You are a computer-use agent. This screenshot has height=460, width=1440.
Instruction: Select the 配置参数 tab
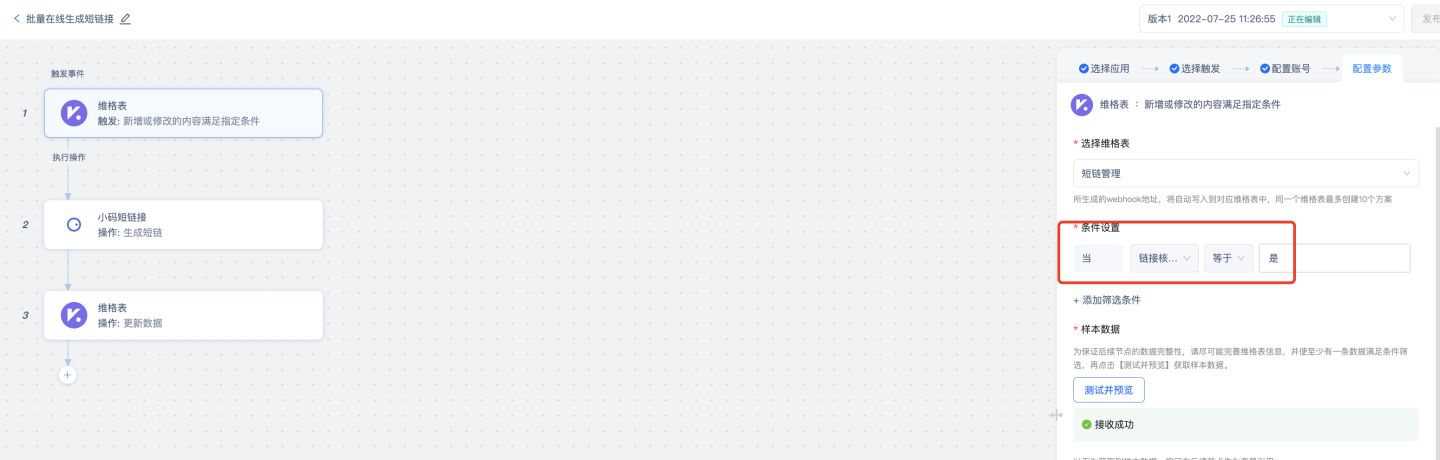(1371, 68)
